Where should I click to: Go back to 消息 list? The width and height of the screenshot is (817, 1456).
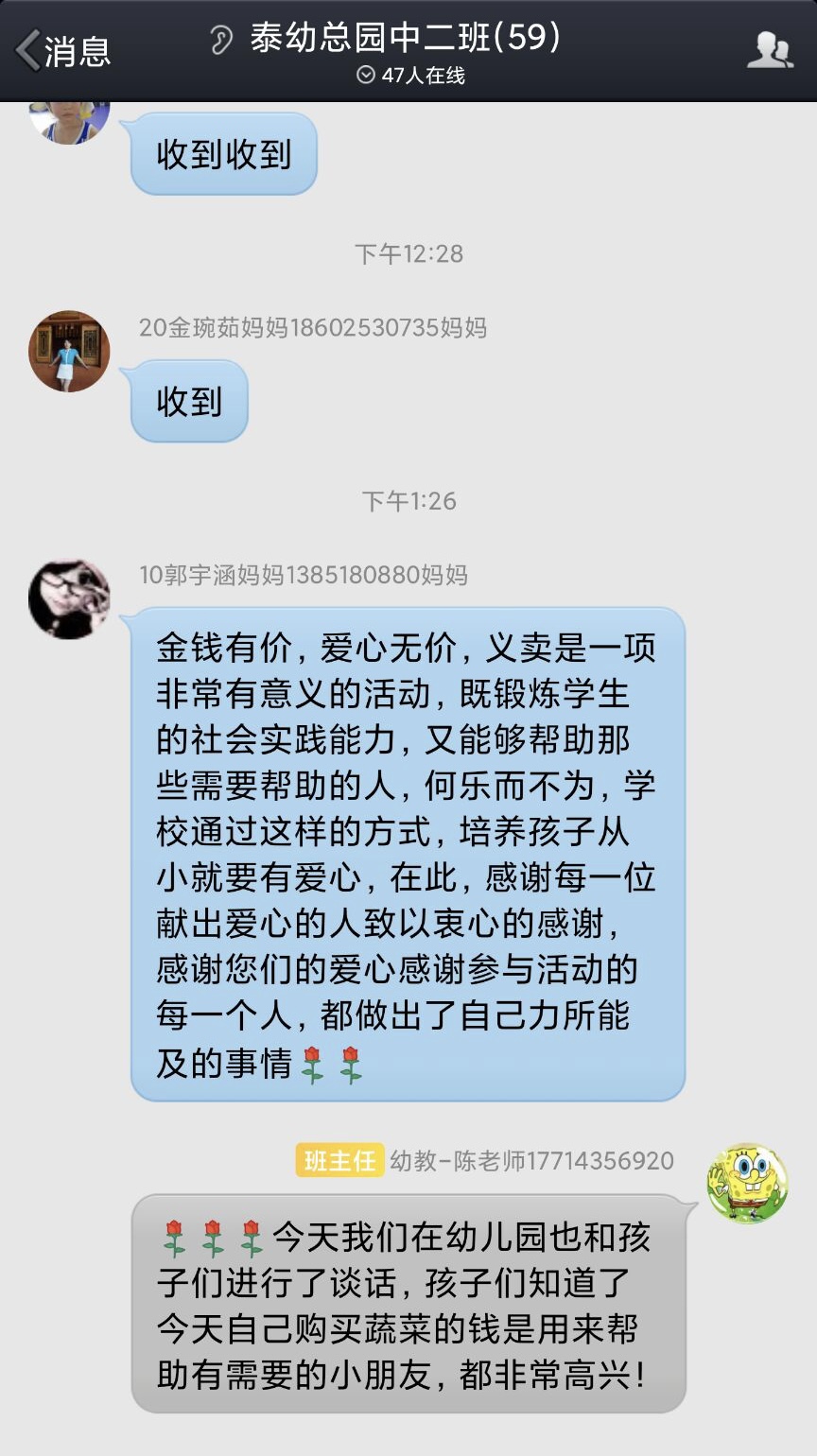point(64,50)
